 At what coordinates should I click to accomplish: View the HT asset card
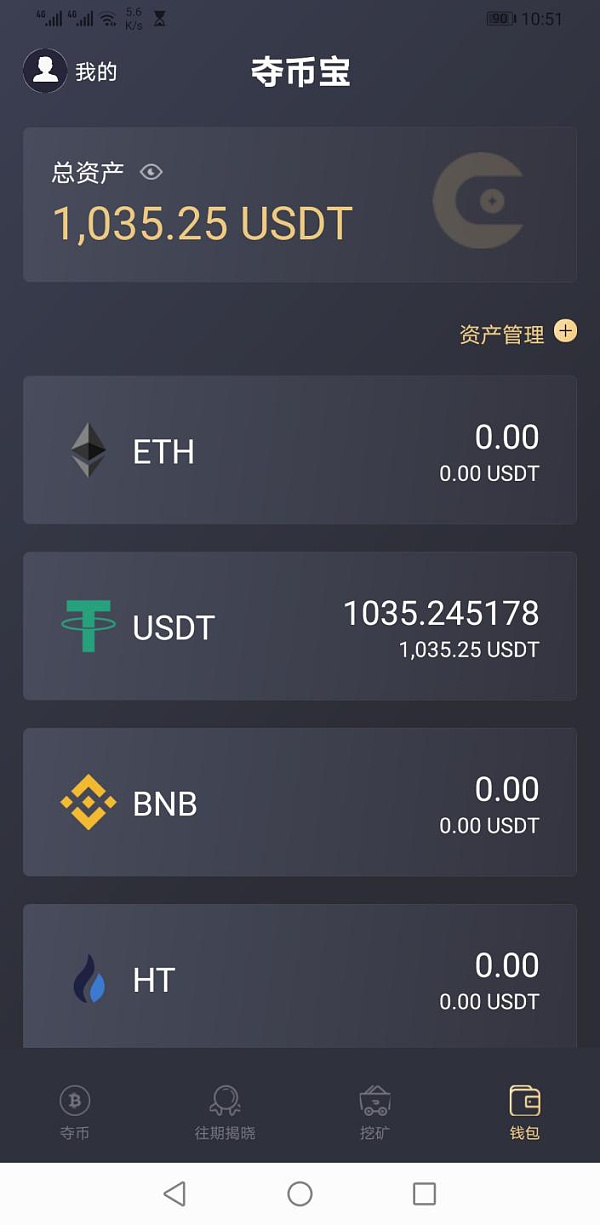point(300,976)
